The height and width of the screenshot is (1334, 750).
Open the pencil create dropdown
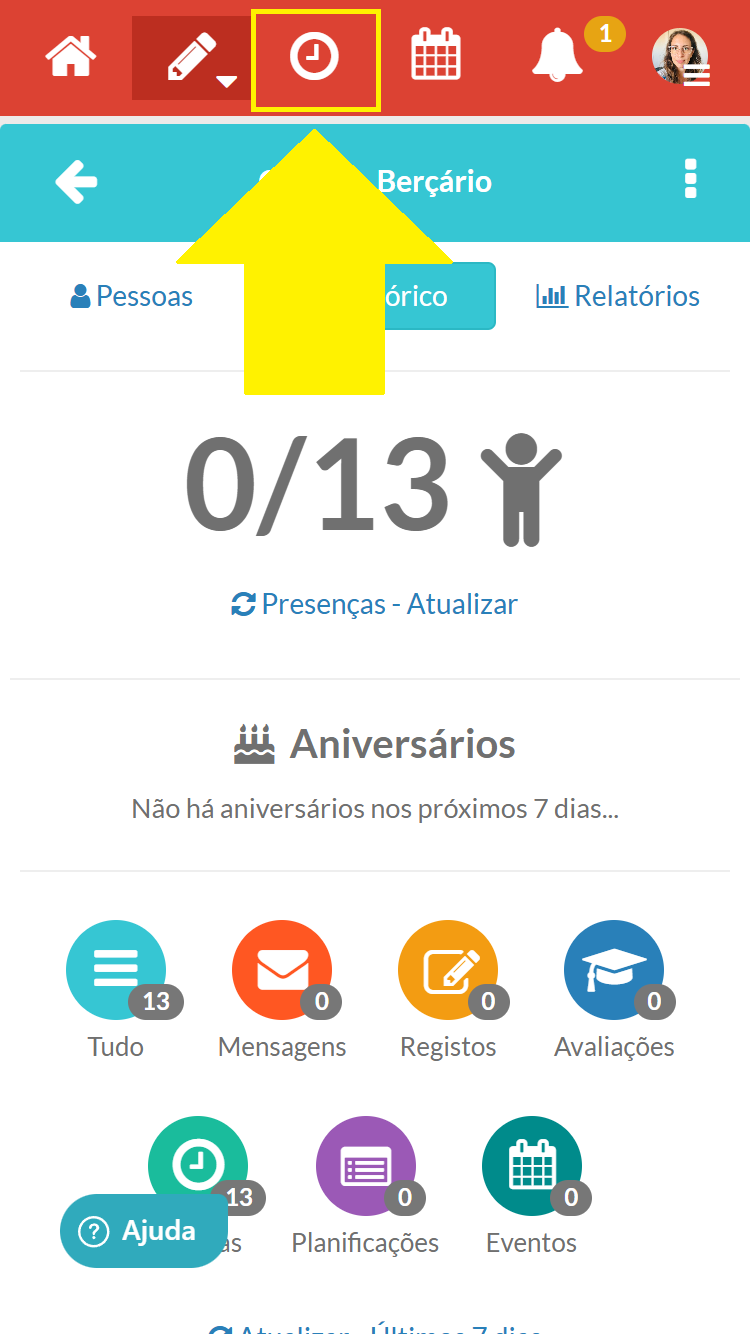point(193,58)
